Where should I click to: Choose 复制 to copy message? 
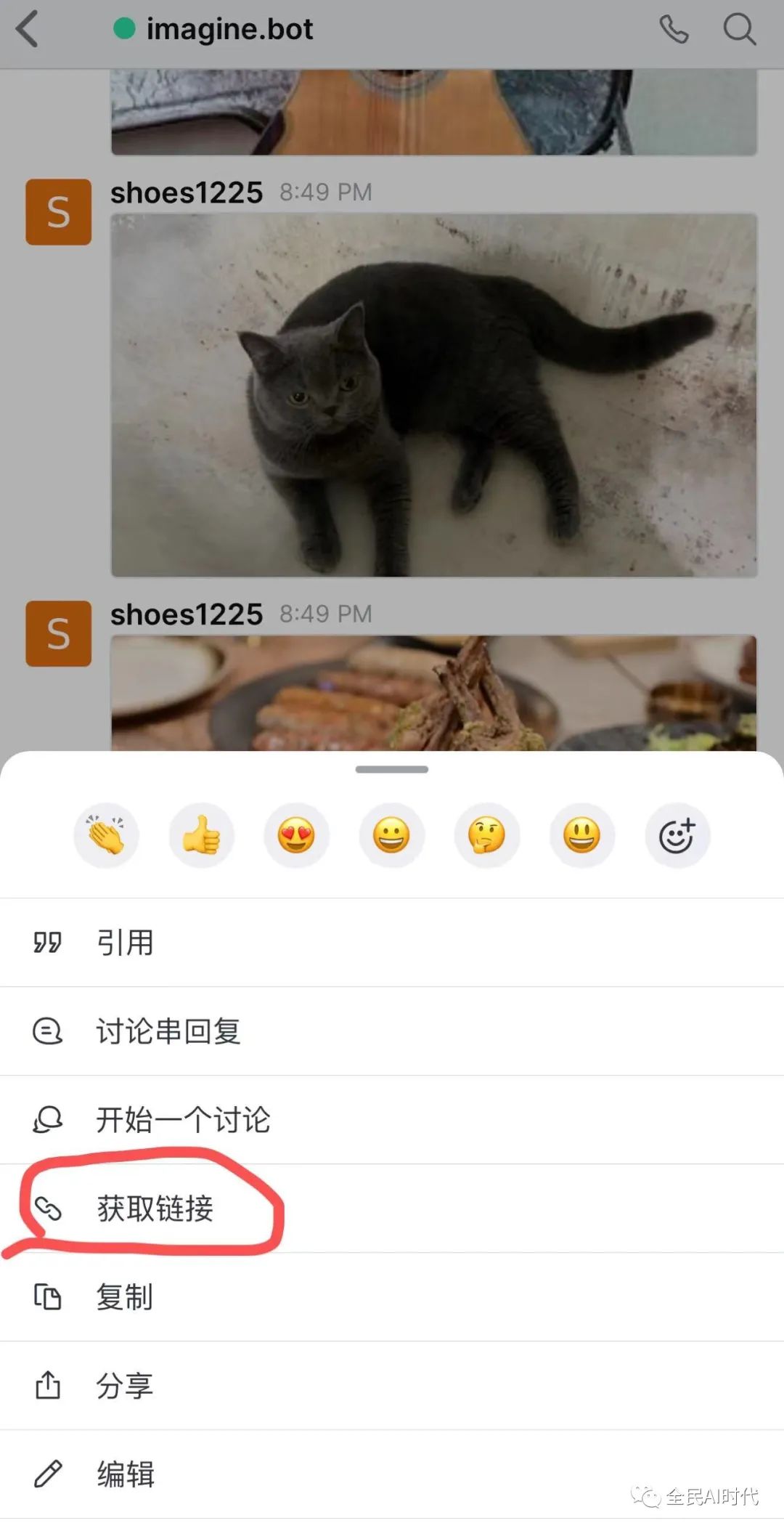[x=125, y=1297]
